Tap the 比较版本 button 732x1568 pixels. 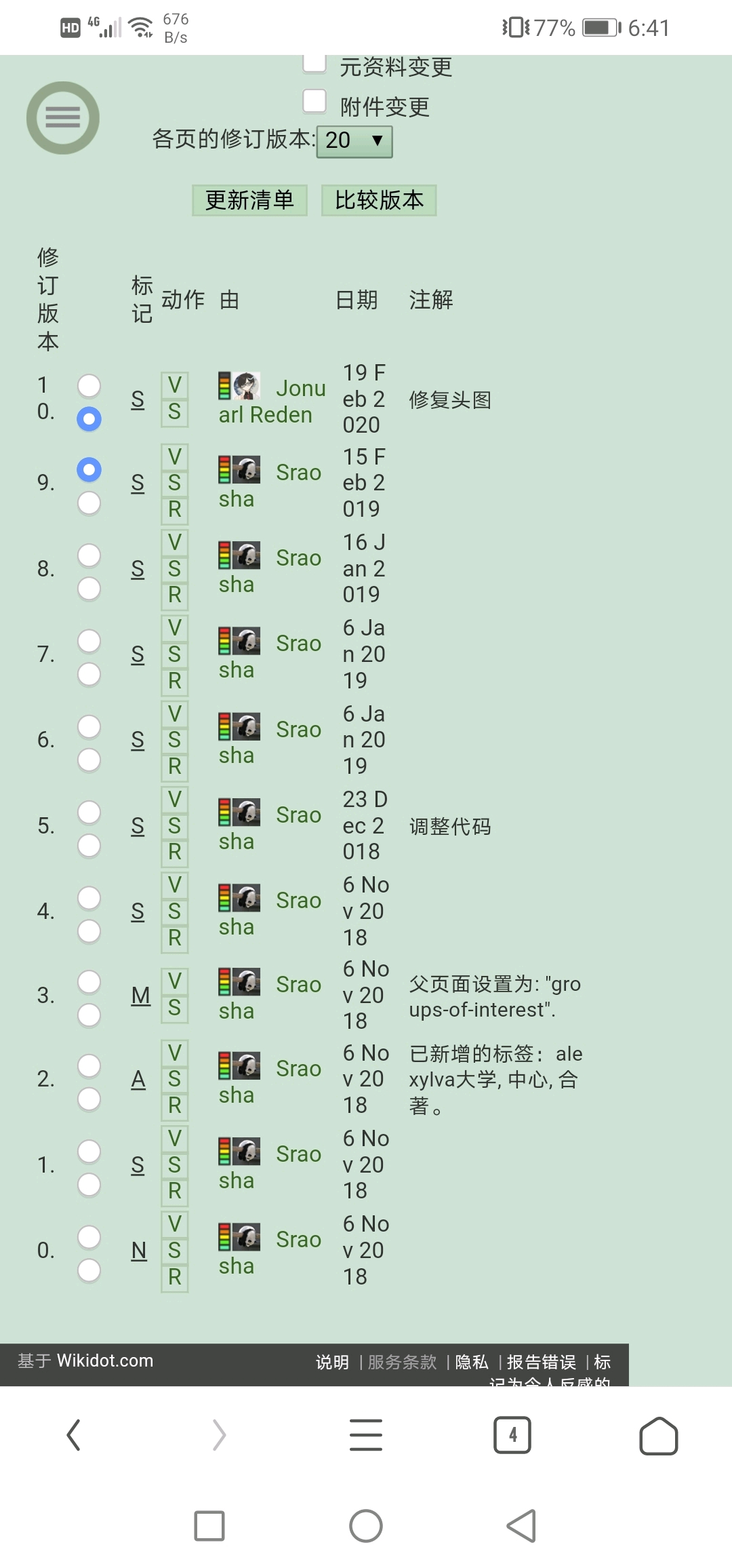click(x=379, y=200)
